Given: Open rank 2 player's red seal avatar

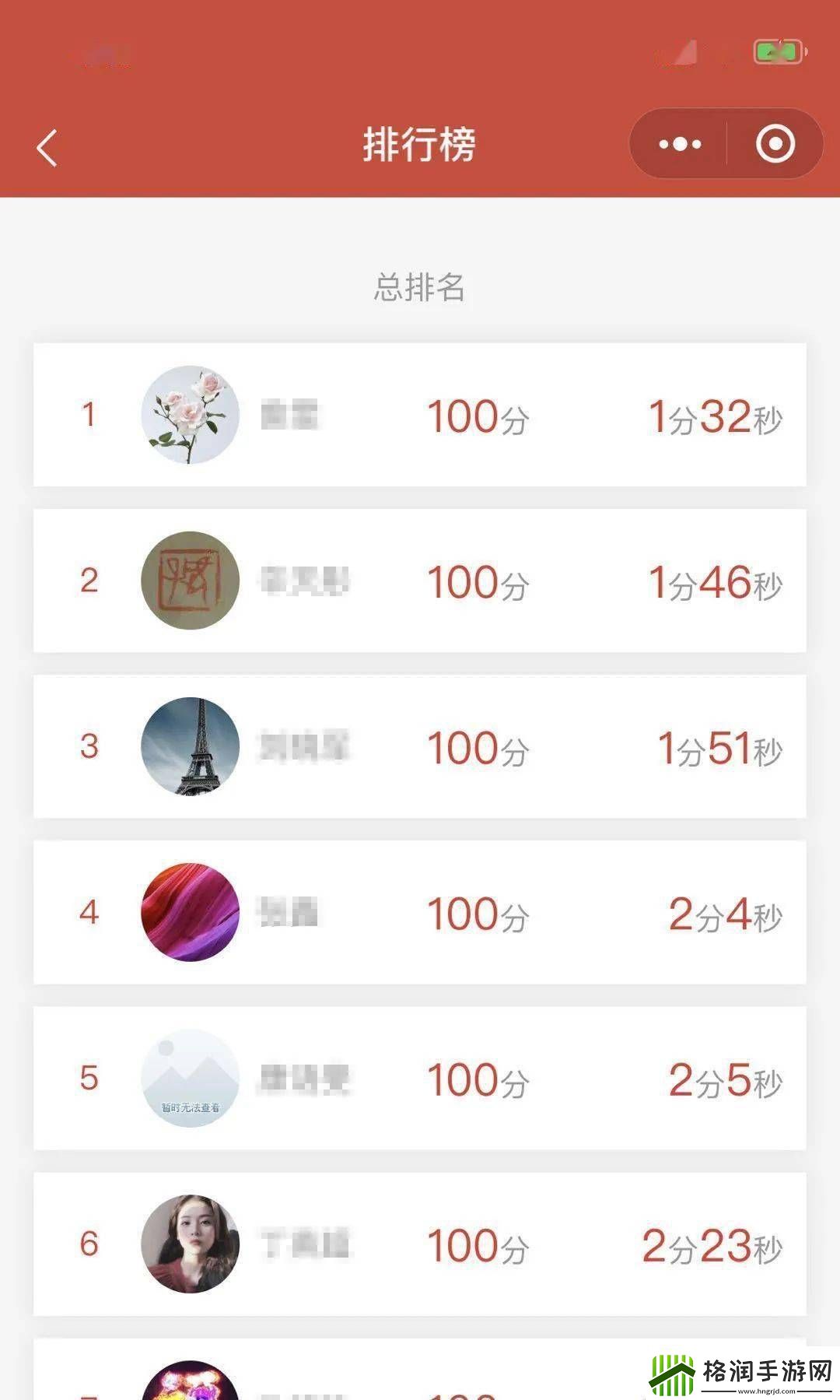Looking at the screenshot, I should pyautogui.click(x=189, y=581).
